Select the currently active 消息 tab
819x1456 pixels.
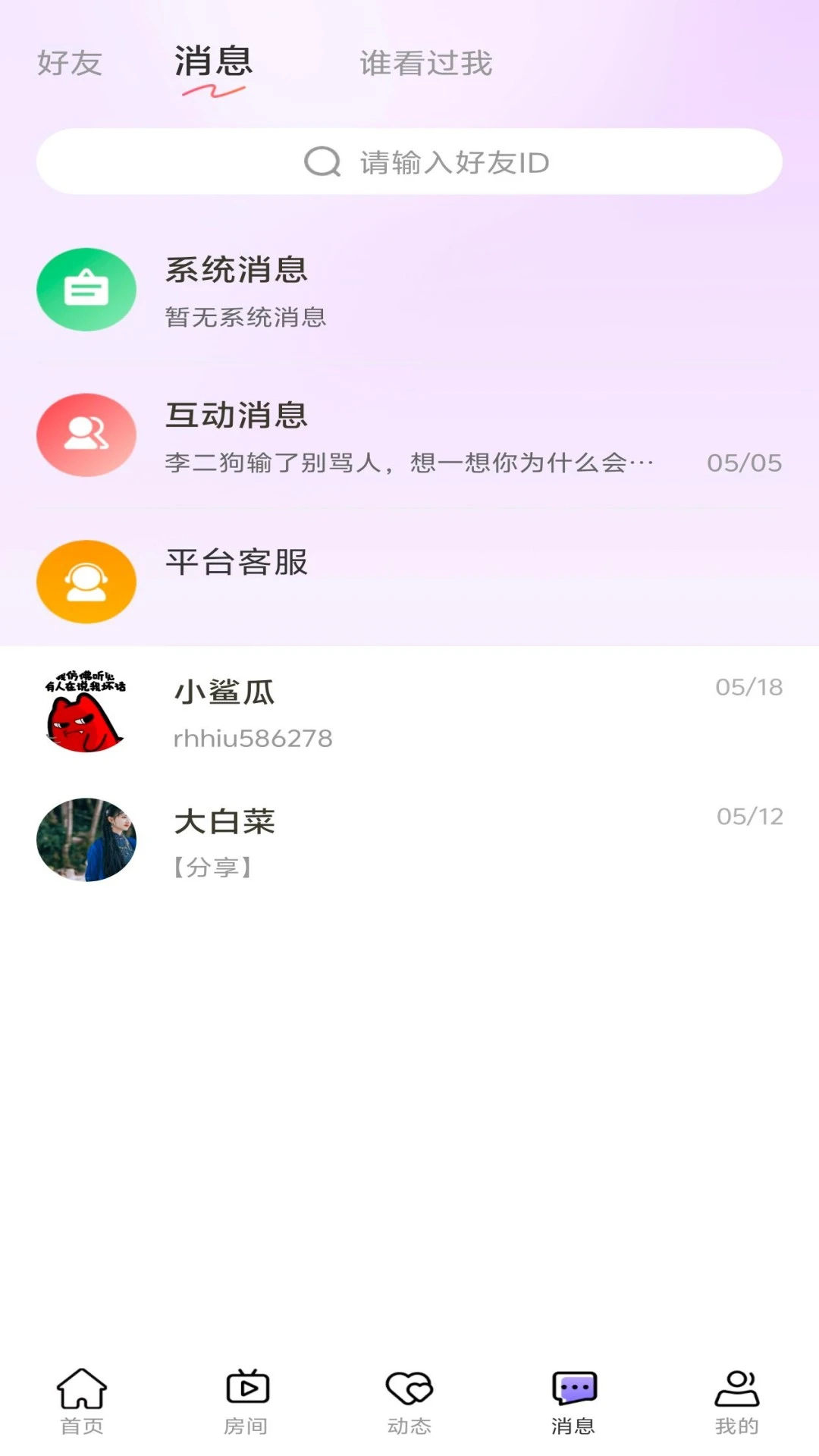(x=211, y=64)
